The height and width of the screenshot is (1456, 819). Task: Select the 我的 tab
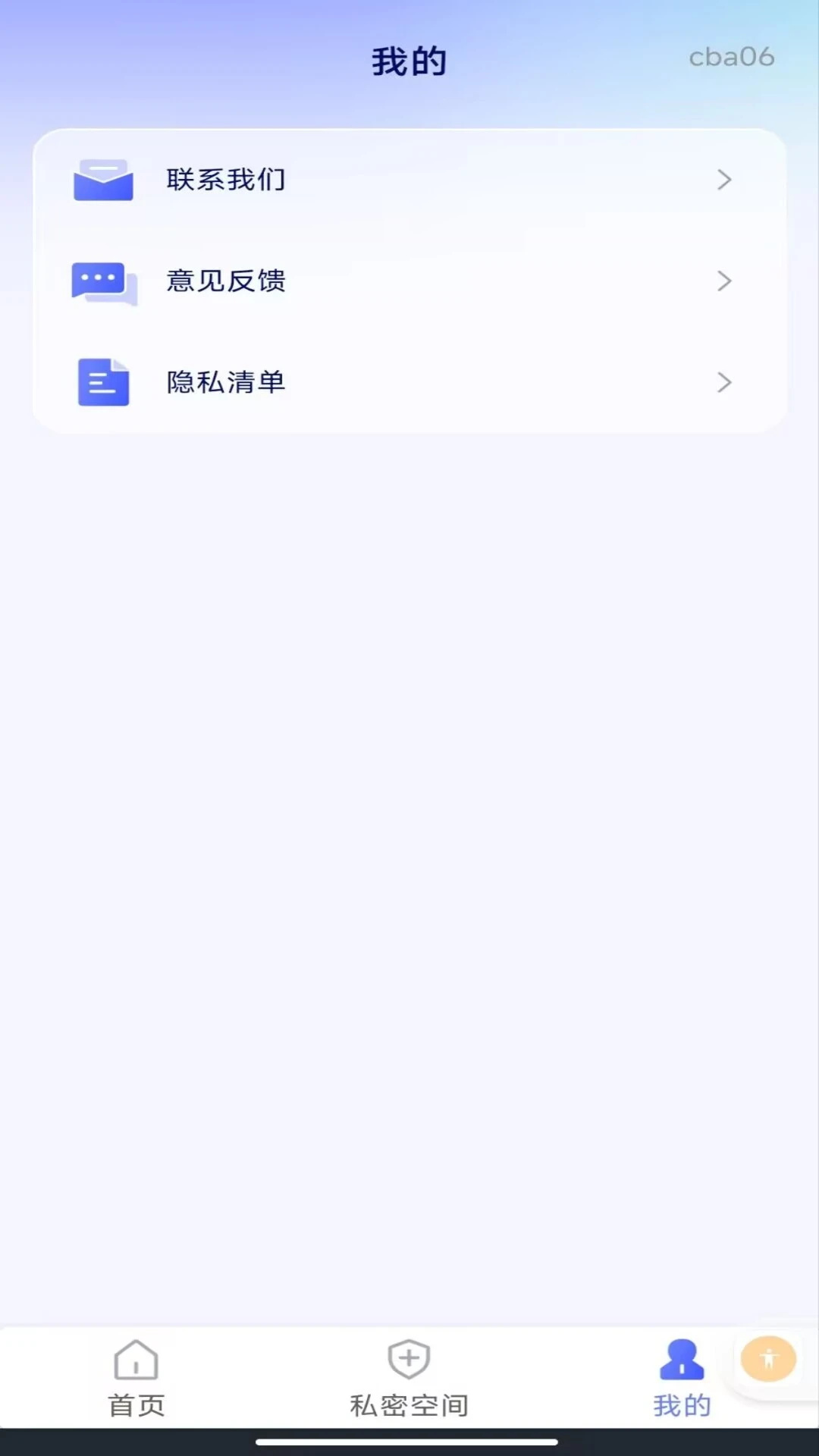pyautogui.click(x=681, y=1380)
